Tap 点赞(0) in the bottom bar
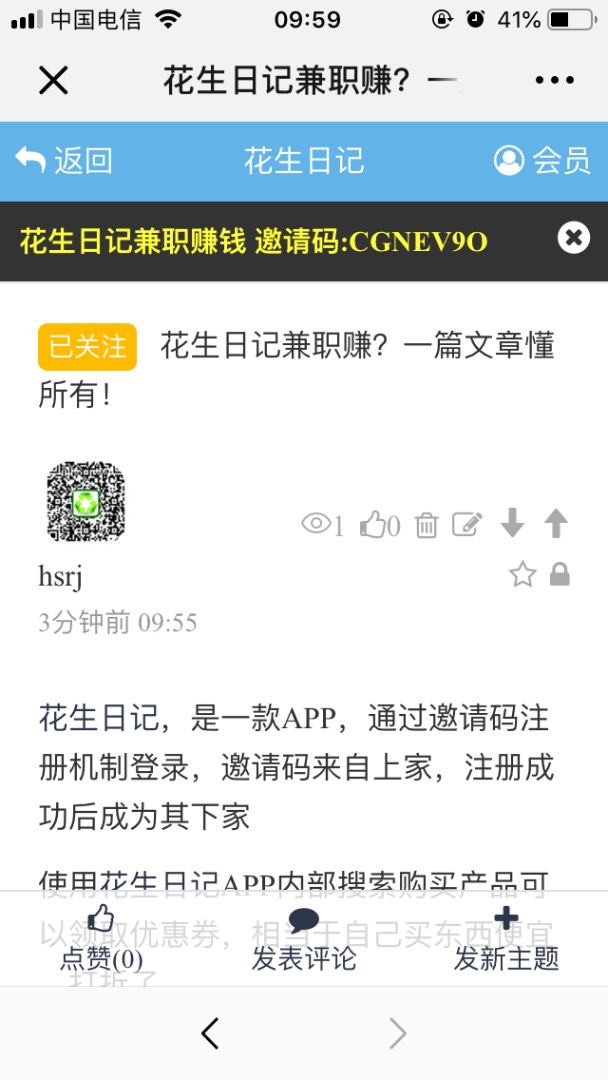The image size is (608, 1080). point(101,940)
